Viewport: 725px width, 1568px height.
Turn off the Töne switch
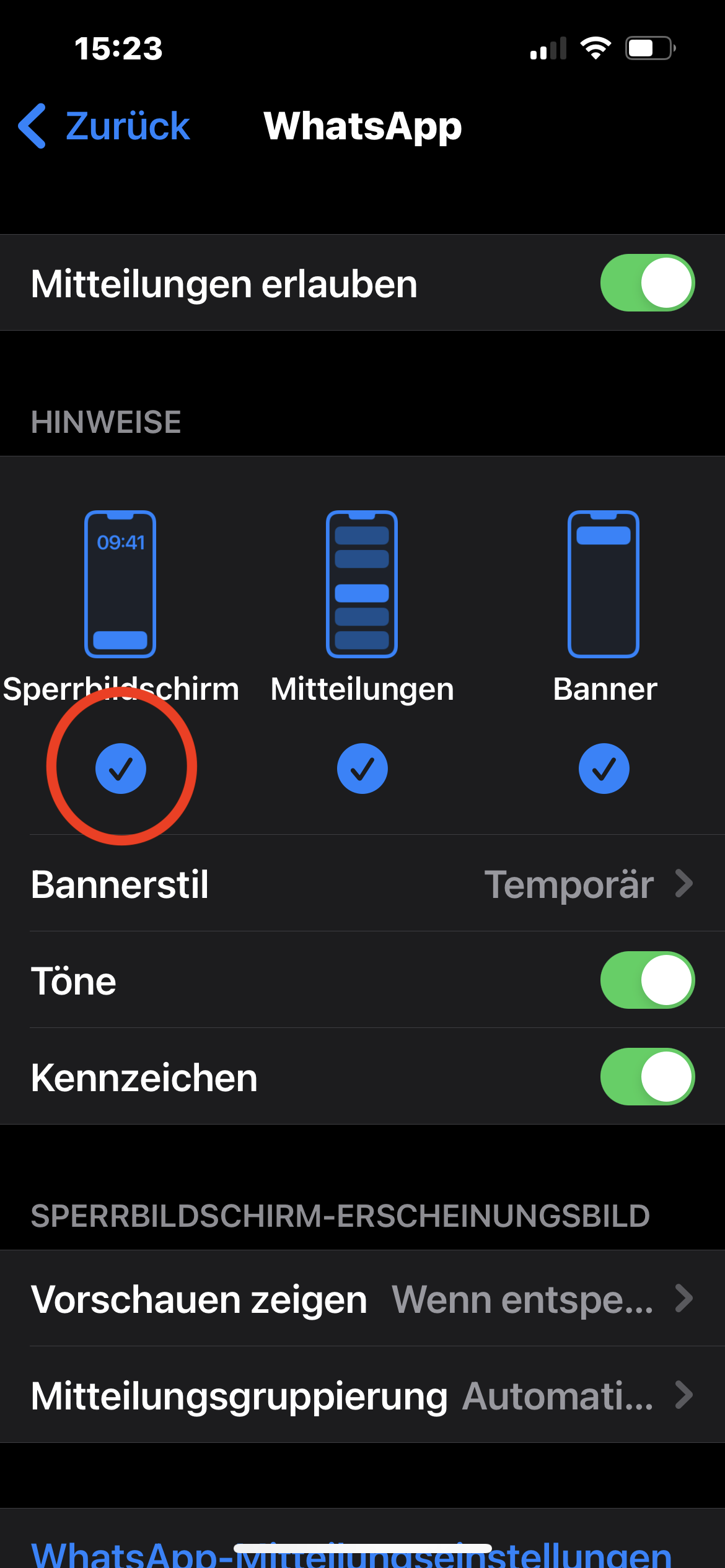pos(647,980)
